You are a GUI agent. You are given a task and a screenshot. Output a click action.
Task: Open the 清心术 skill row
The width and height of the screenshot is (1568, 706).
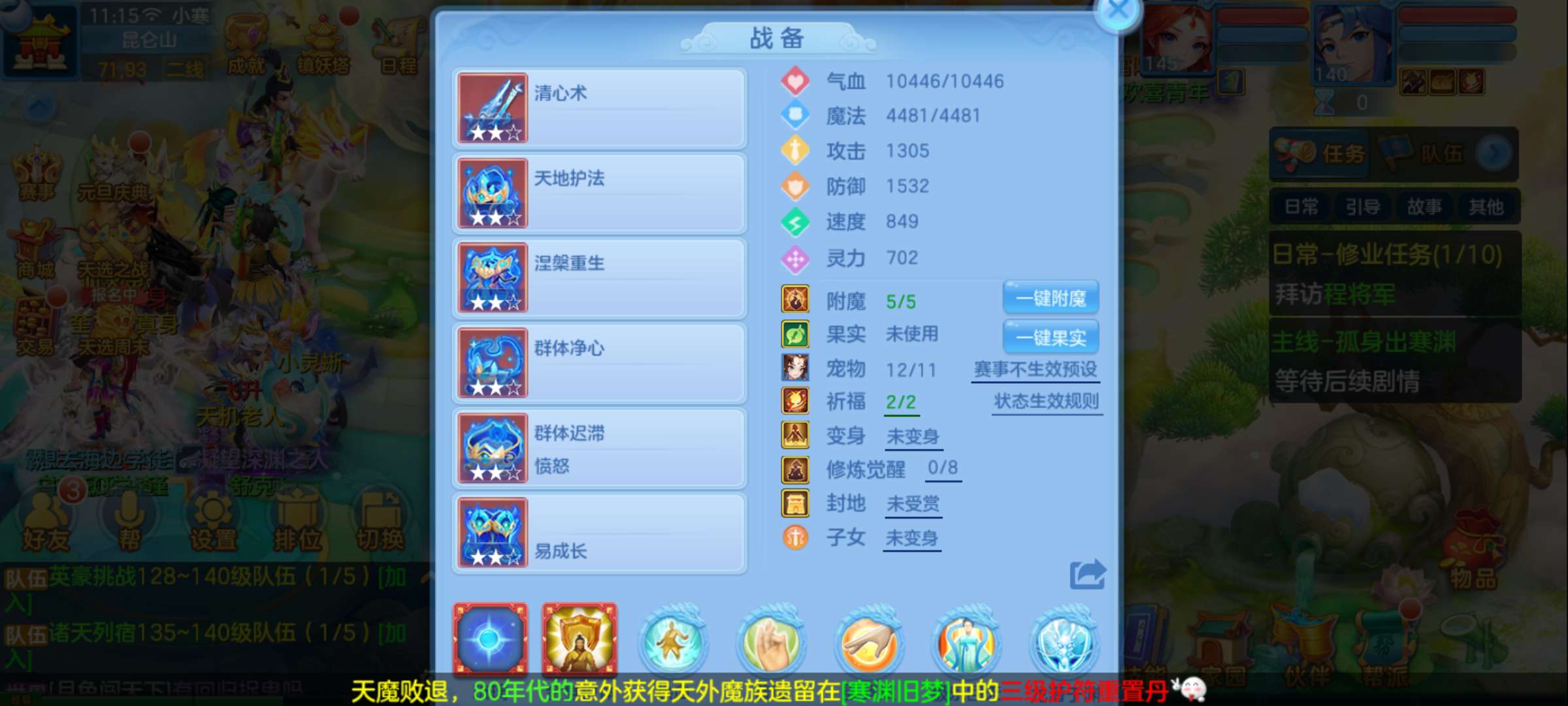point(599,109)
